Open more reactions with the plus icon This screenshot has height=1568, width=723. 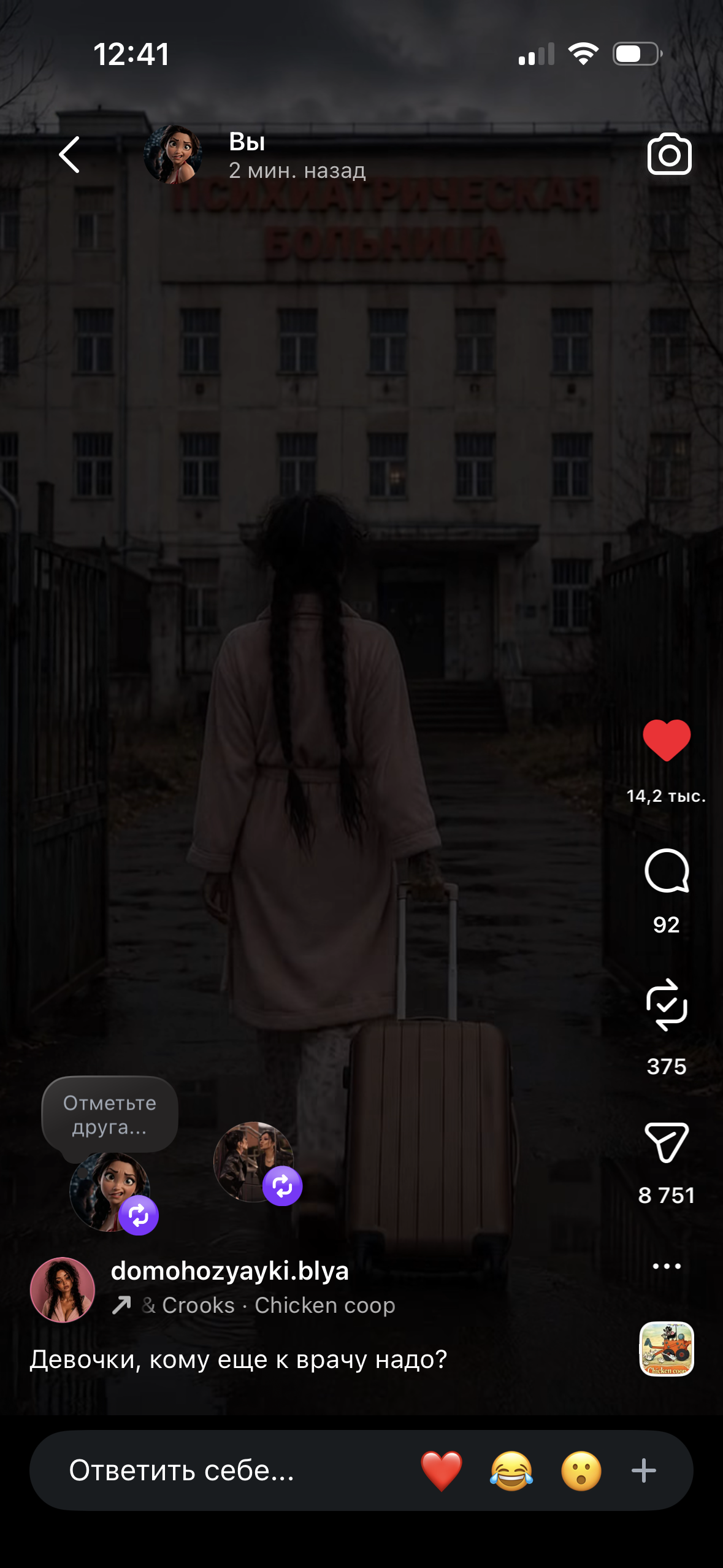644,1470
